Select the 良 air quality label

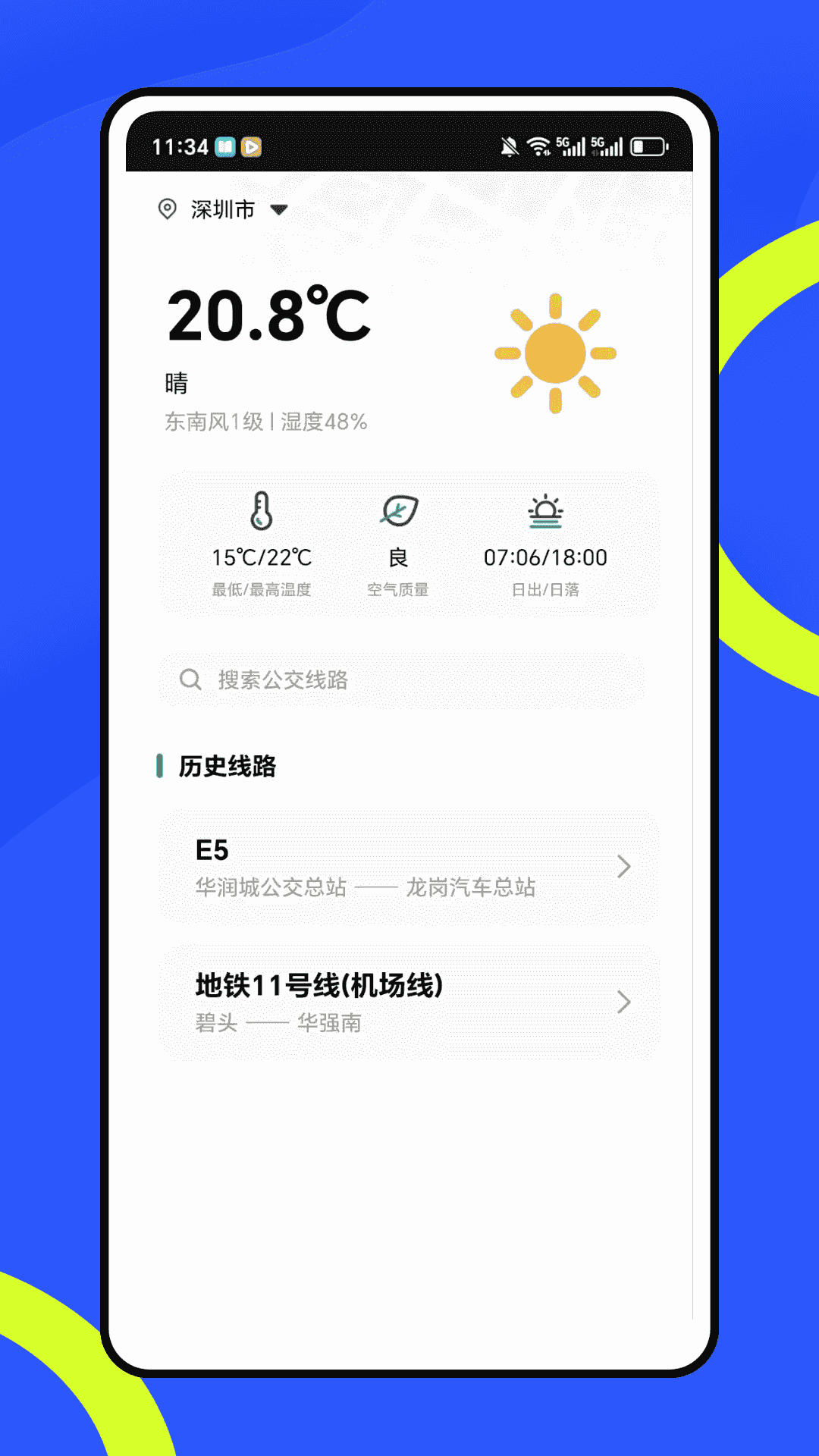398,558
